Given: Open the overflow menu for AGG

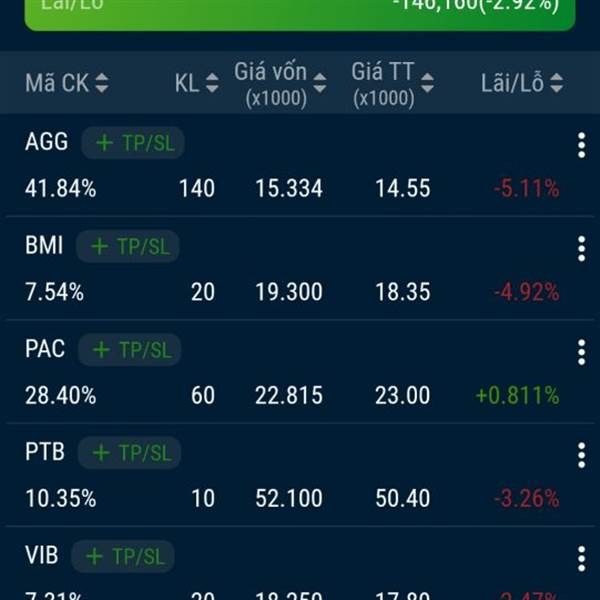Looking at the screenshot, I should pos(581,146).
